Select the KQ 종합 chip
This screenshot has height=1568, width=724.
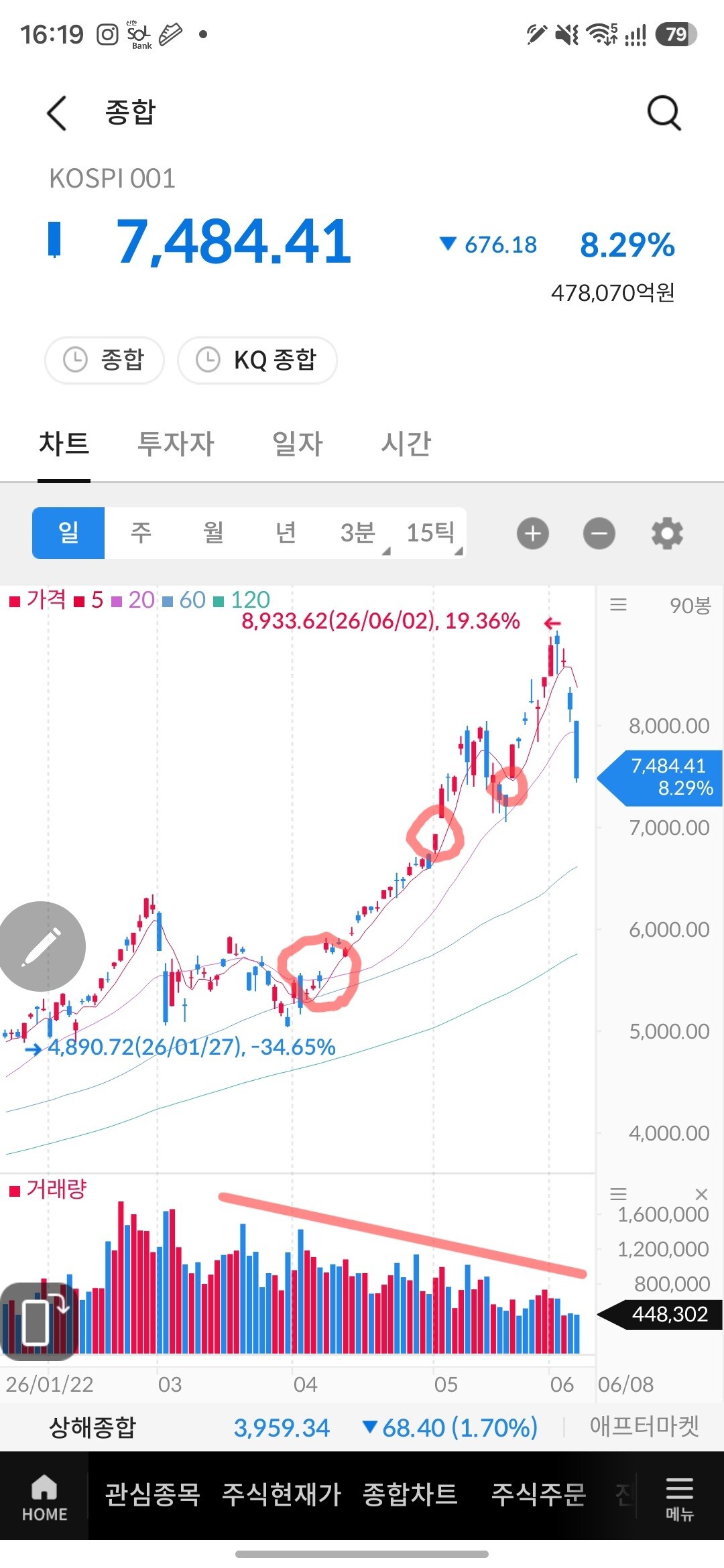coord(257,360)
